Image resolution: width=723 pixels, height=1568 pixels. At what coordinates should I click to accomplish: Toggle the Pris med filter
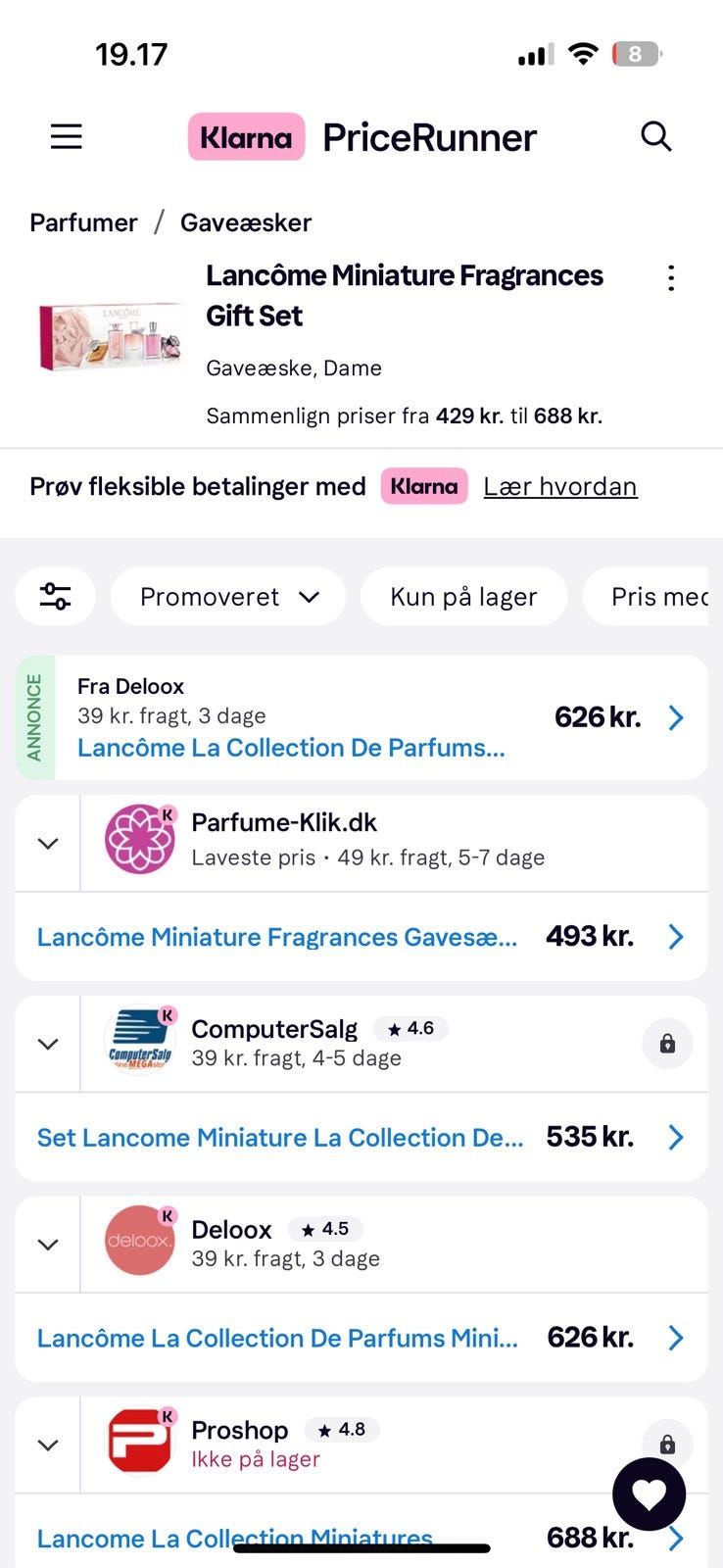pyautogui.click(x=657, y=596)
